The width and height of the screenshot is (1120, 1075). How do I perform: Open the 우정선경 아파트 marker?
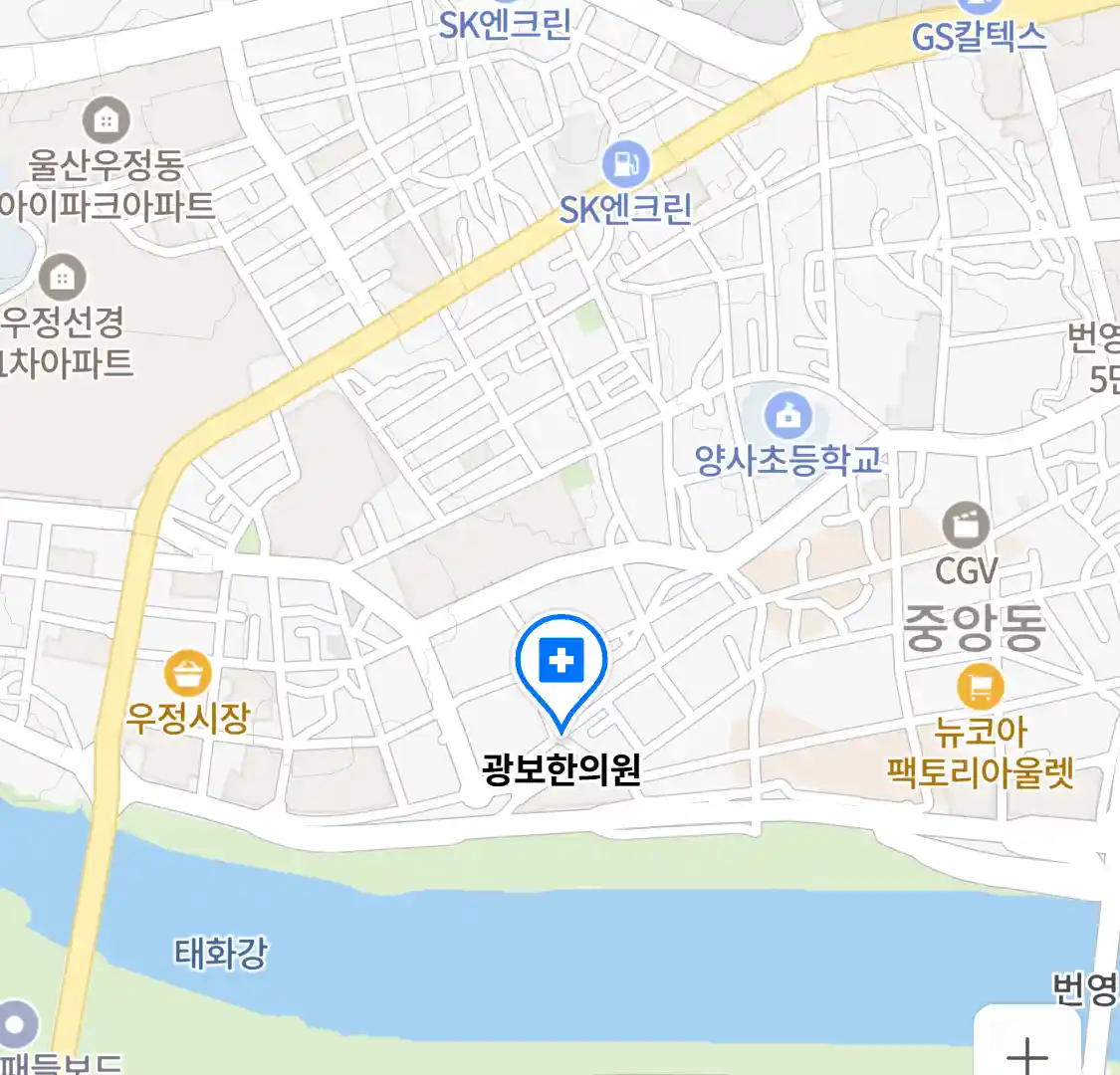tap(62, 278)
